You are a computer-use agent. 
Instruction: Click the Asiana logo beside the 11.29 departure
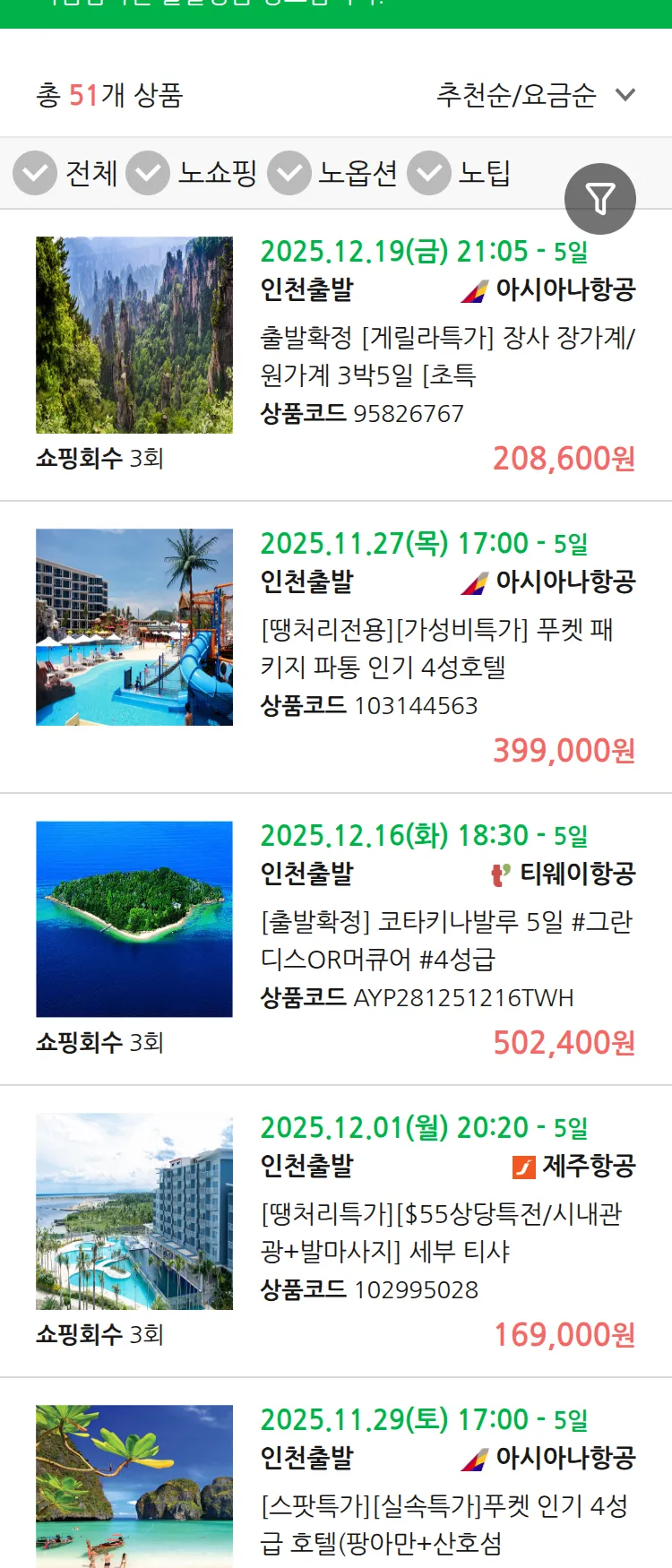473,1459
